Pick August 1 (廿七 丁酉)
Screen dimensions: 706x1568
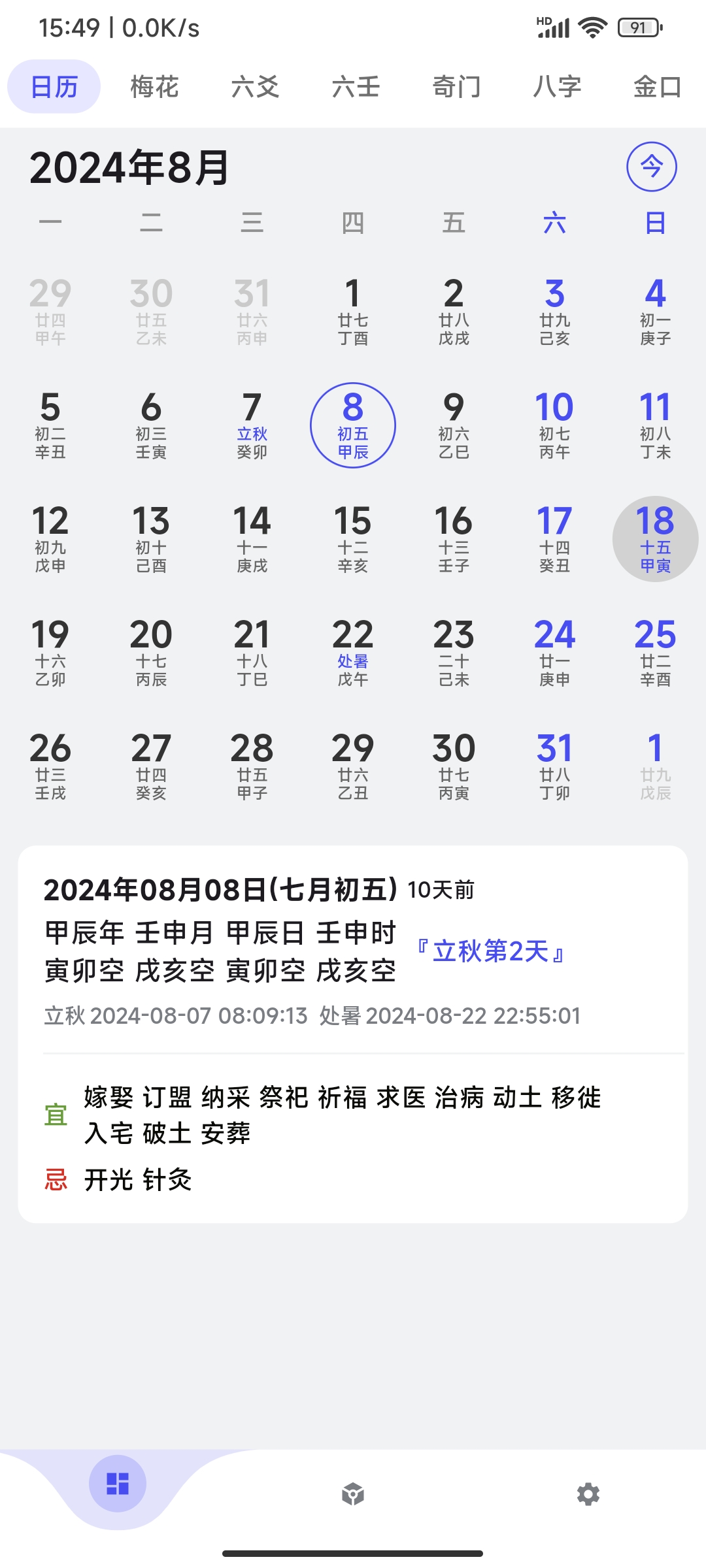tap(353, 312)
